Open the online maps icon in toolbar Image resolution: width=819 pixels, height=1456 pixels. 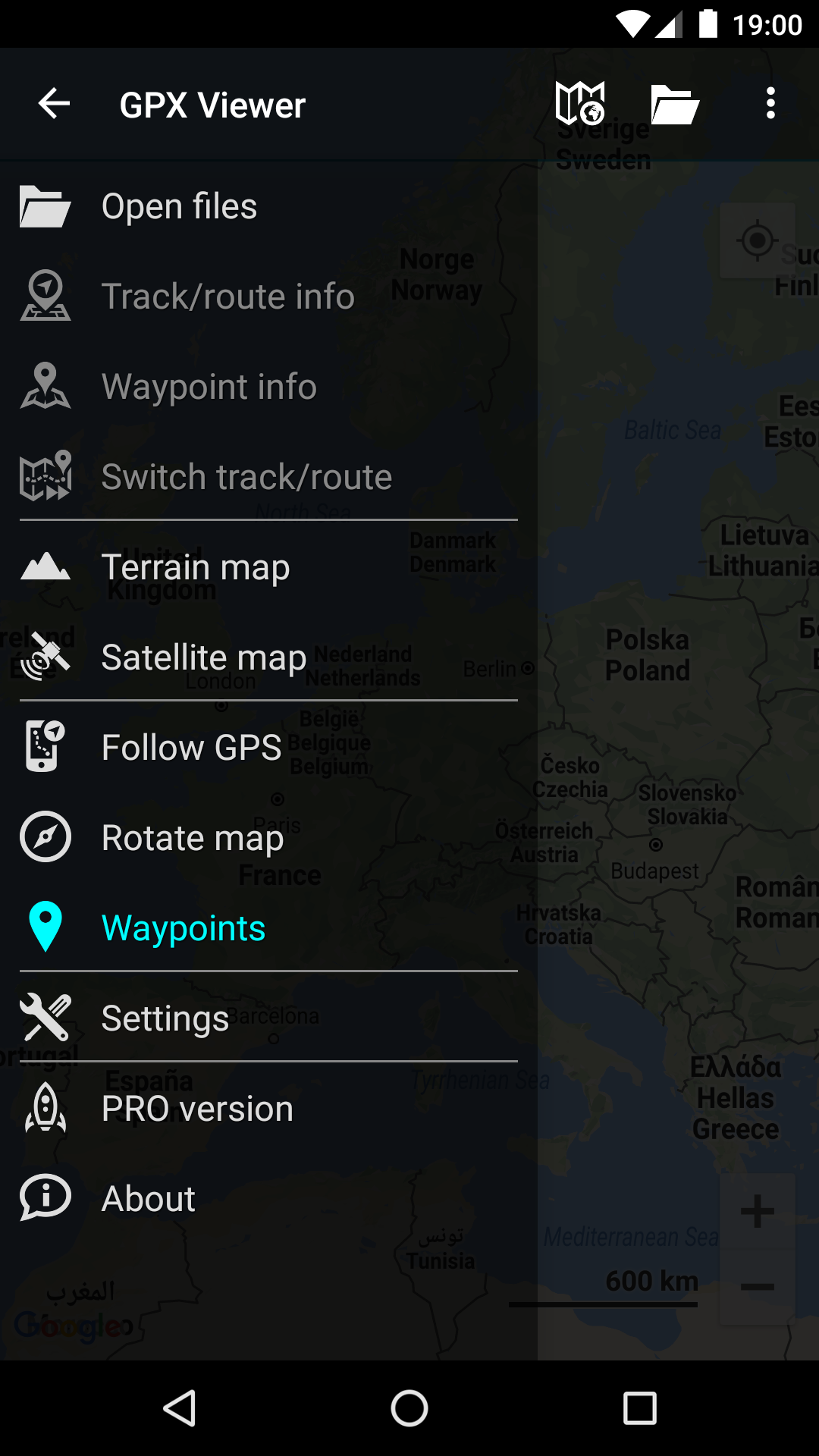click(x=580, y=104)
